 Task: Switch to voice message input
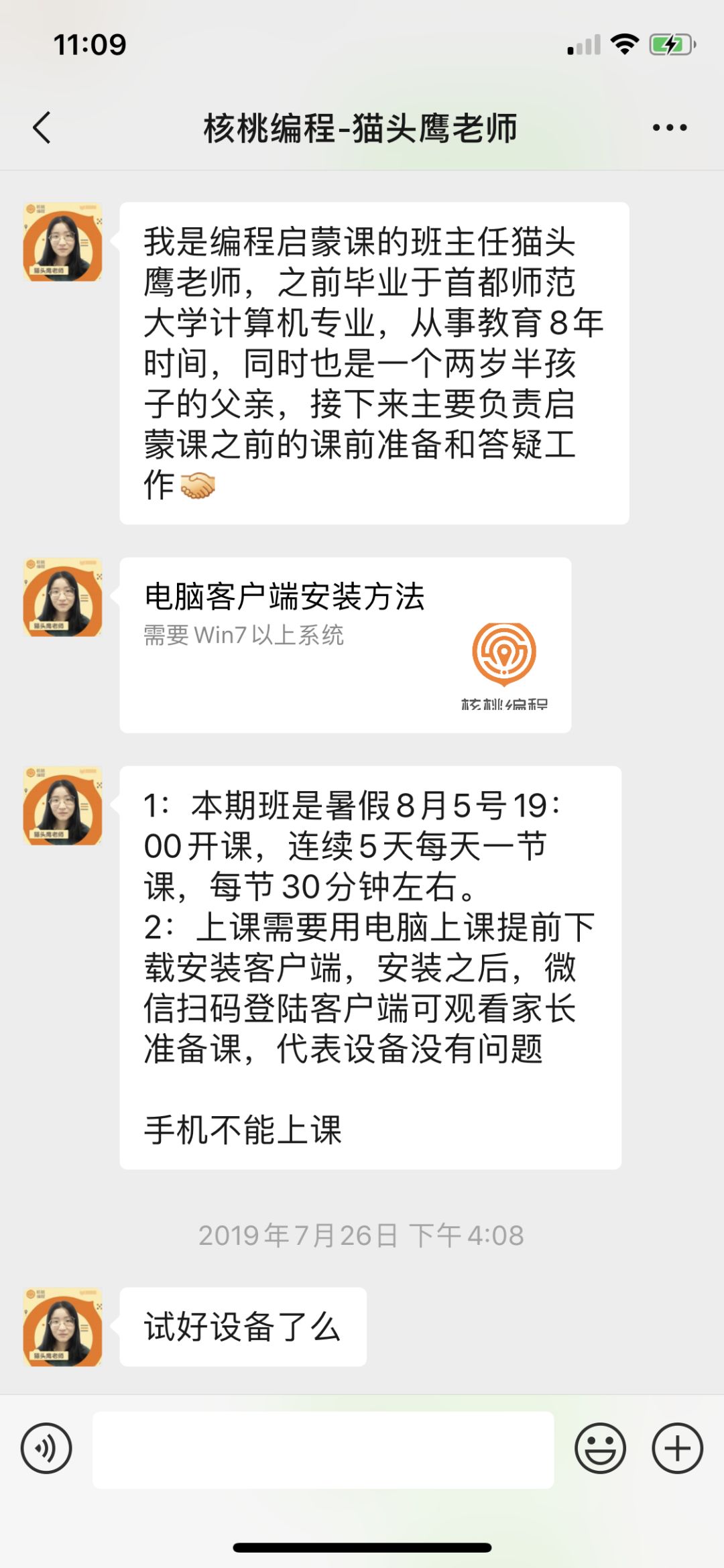click(x=46, y=1448)
